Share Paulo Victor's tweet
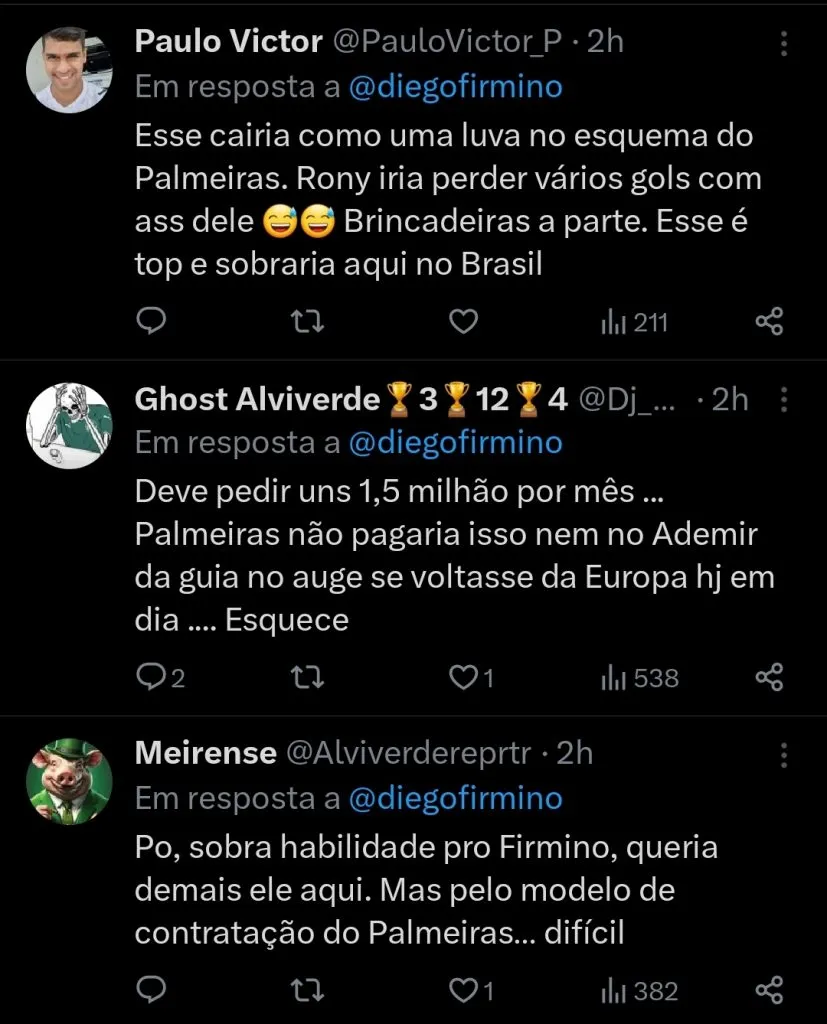 point(768,321)
